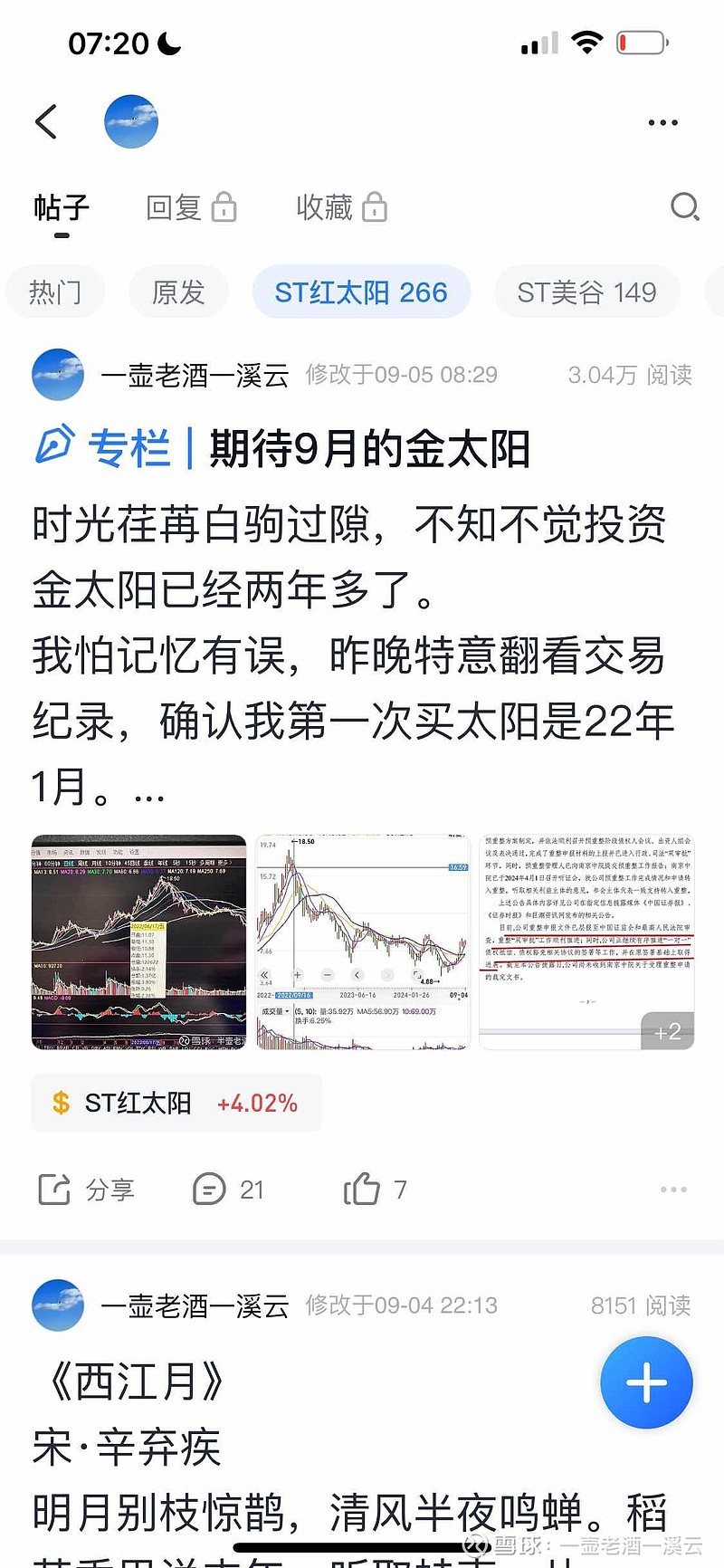This screenshot has height=1568, width=724.
Task: View the second white candlestick chart image
Action: tap(363, 942)
